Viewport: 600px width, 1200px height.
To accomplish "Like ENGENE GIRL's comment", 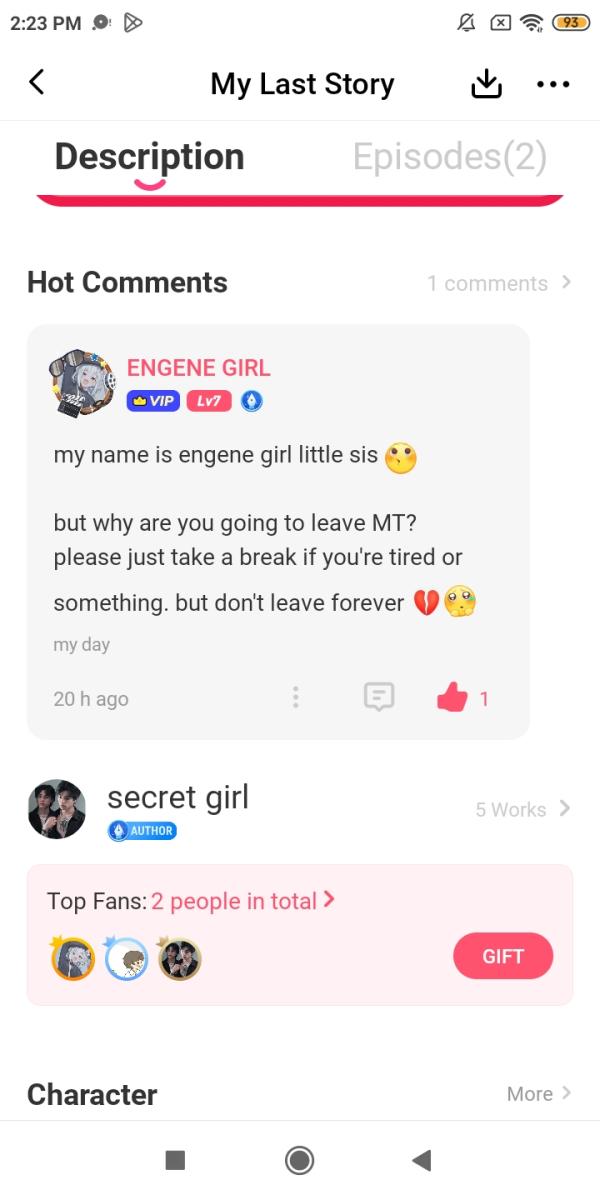I will point(453,698).
